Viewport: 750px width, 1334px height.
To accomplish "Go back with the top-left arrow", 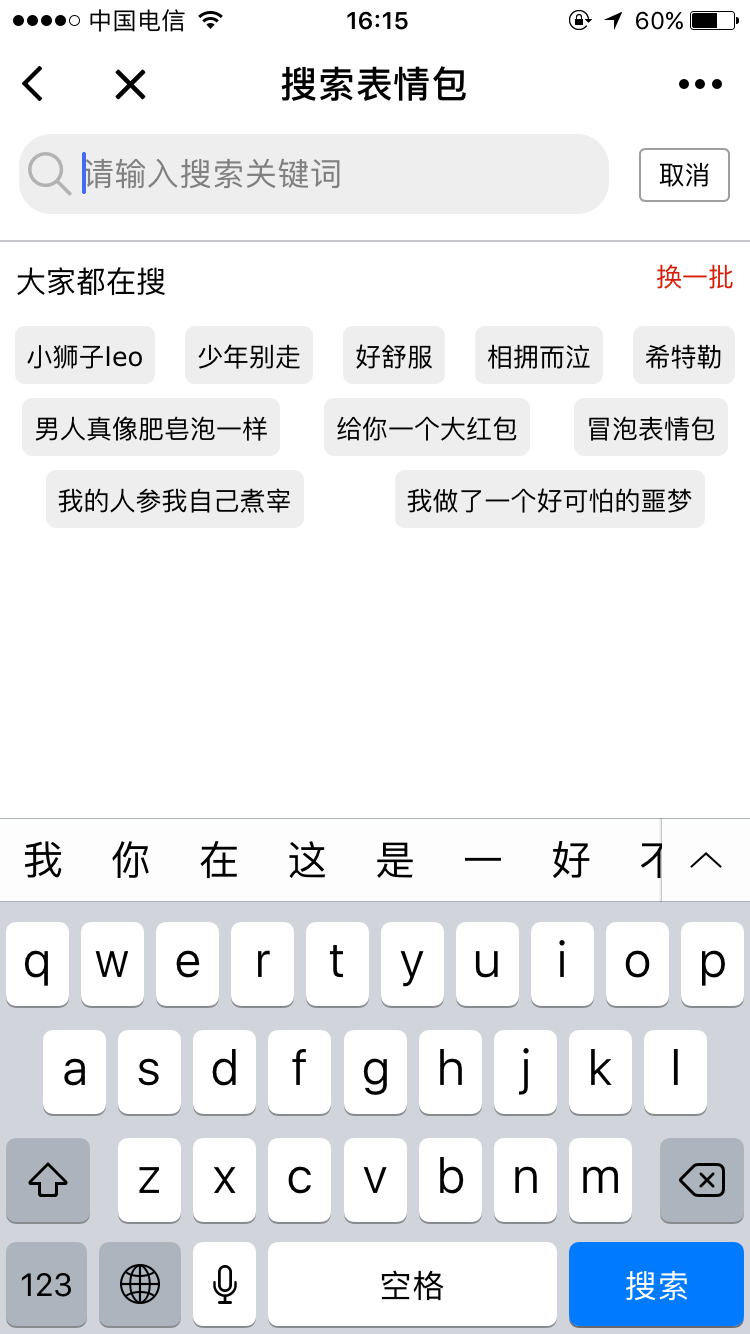I will click(x=33, y=84).
